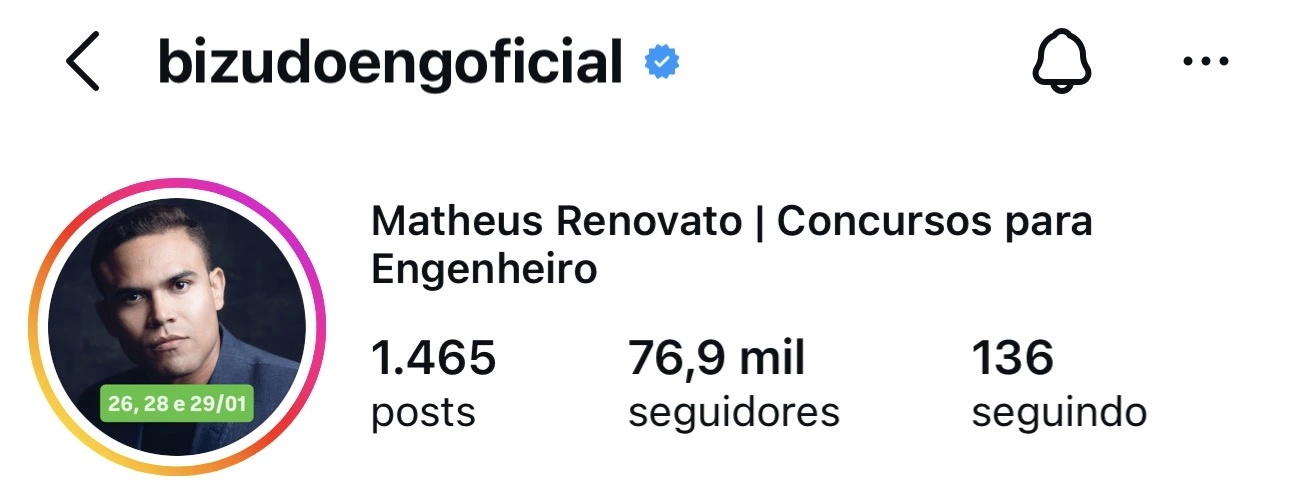
Task: Open the notifications bell for this profile
Action: click(x=1061, y=63)
